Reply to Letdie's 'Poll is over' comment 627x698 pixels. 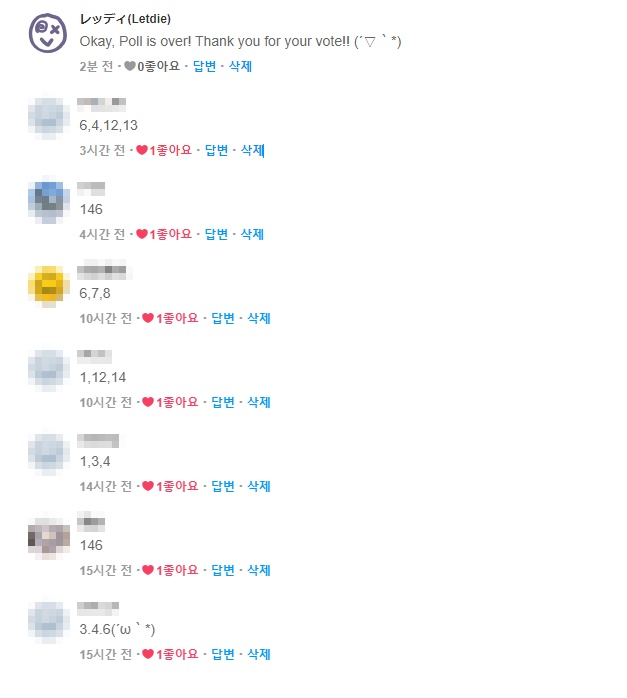coord(205,66)
